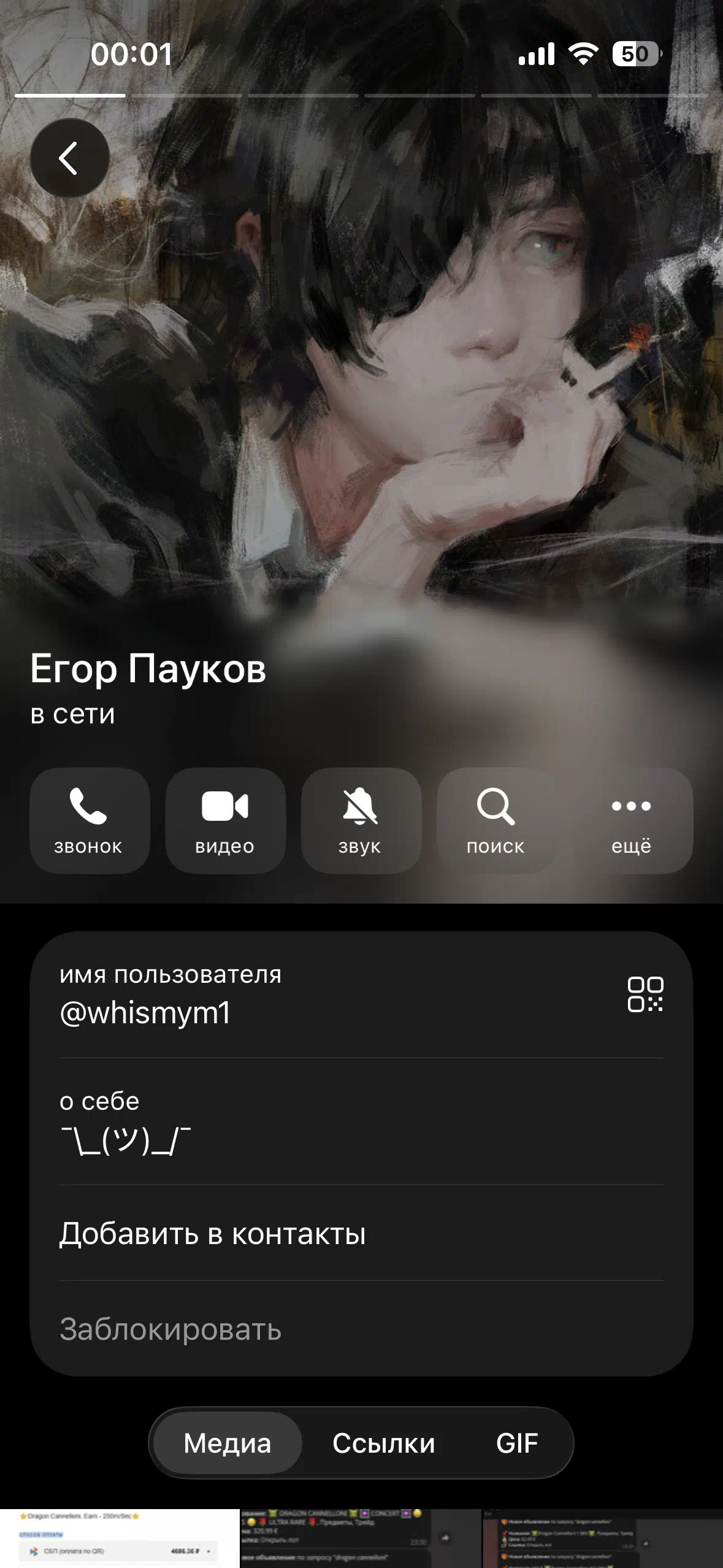
Task: Switch to the Медиа tab
Action: [x=228, y=1443]
